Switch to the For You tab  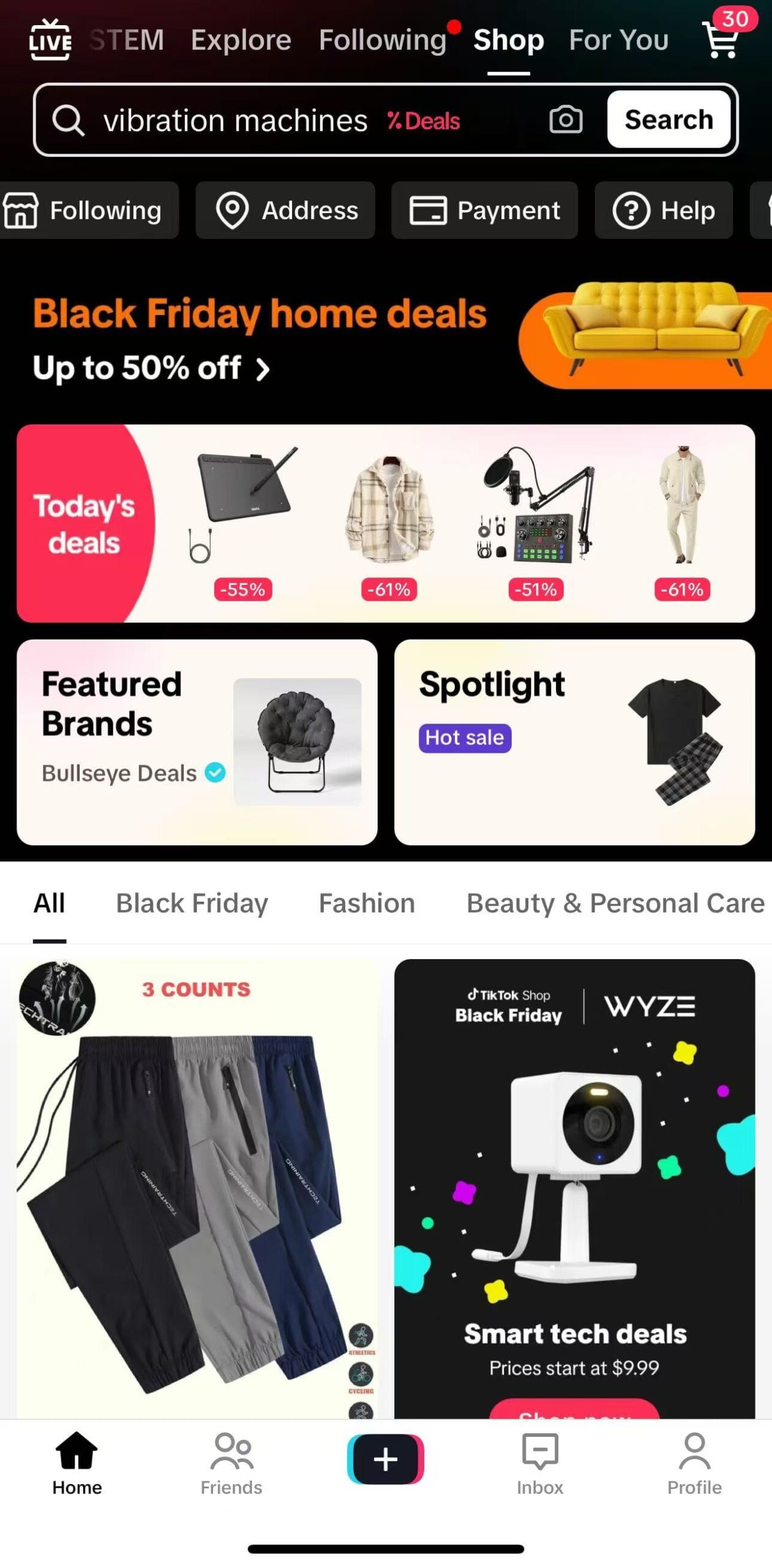coord(618,40)
